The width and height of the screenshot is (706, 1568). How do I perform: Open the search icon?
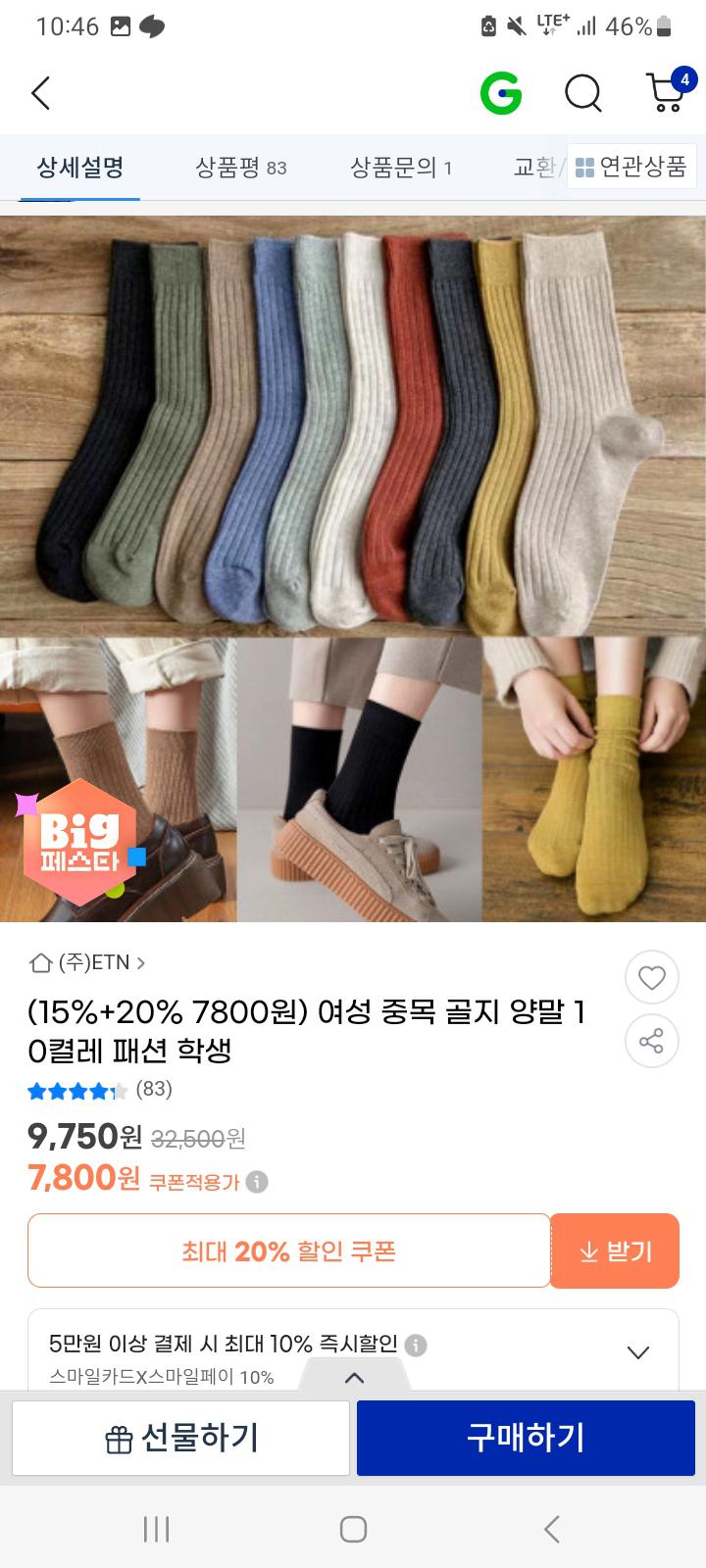(x=583, y=94)
